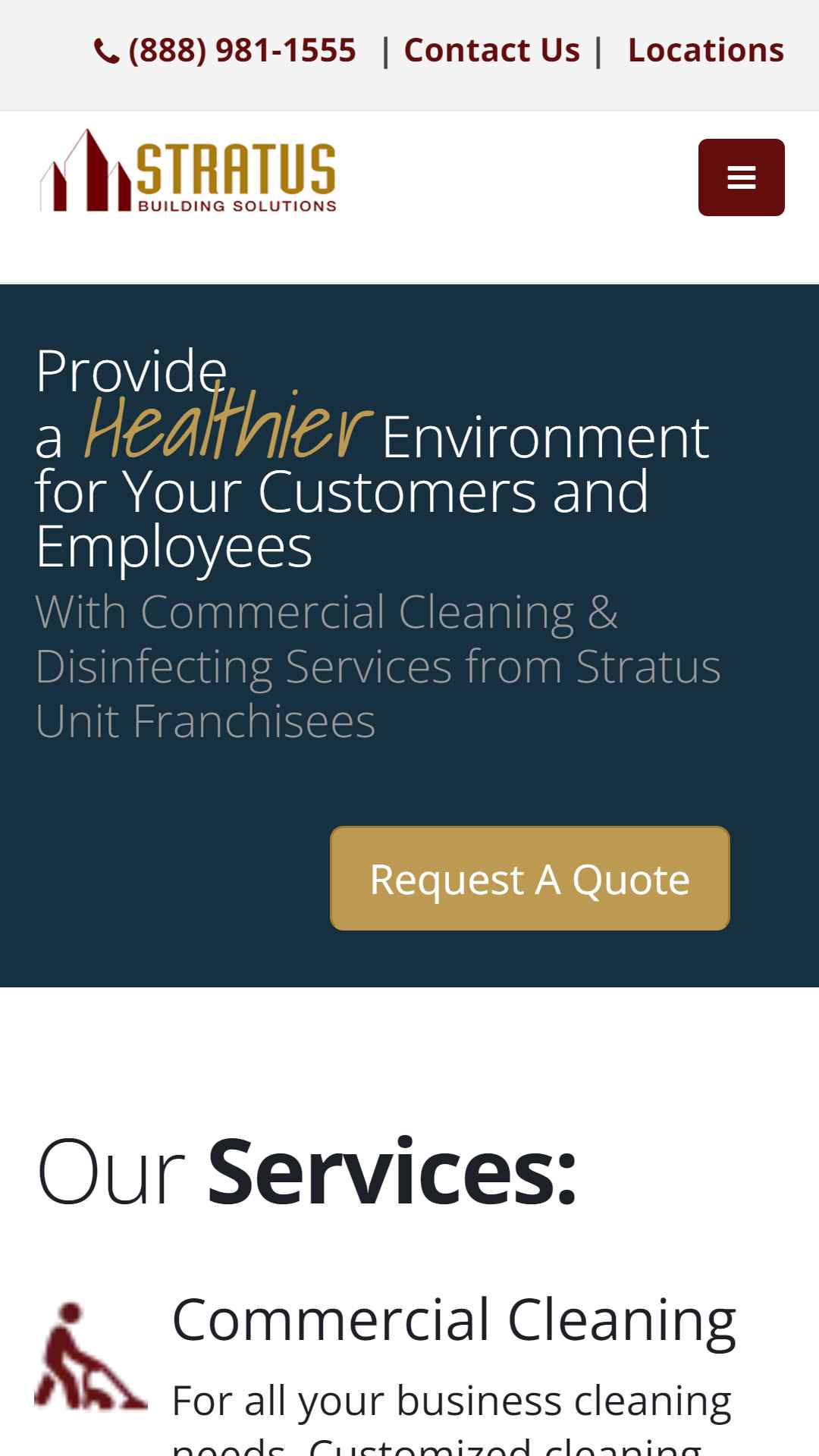Image resolution: width=819 pixels, height=1456 pixels.
Task: Open the Locations link
Action: 706,51
